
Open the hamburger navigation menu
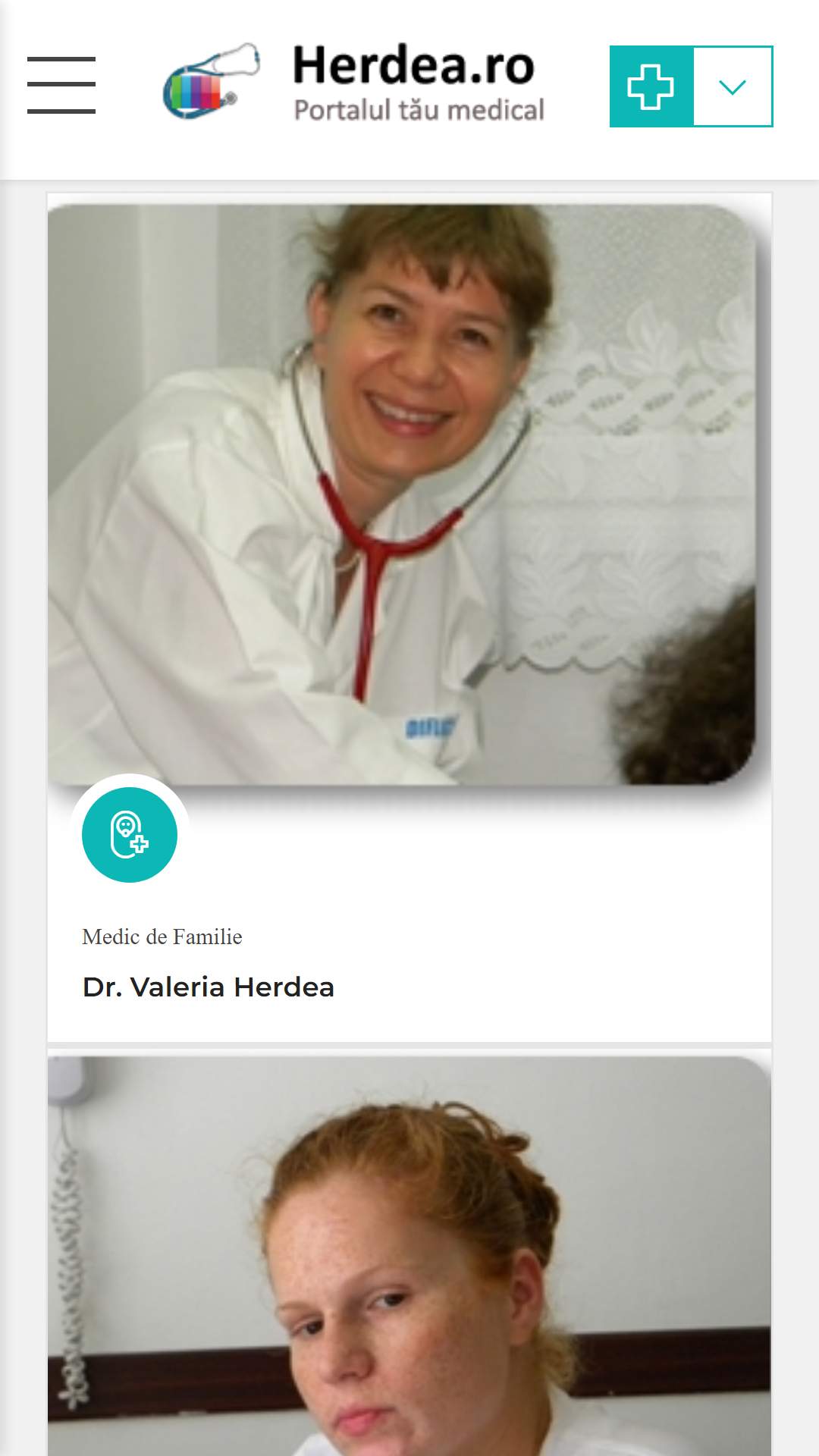[61, 85]
